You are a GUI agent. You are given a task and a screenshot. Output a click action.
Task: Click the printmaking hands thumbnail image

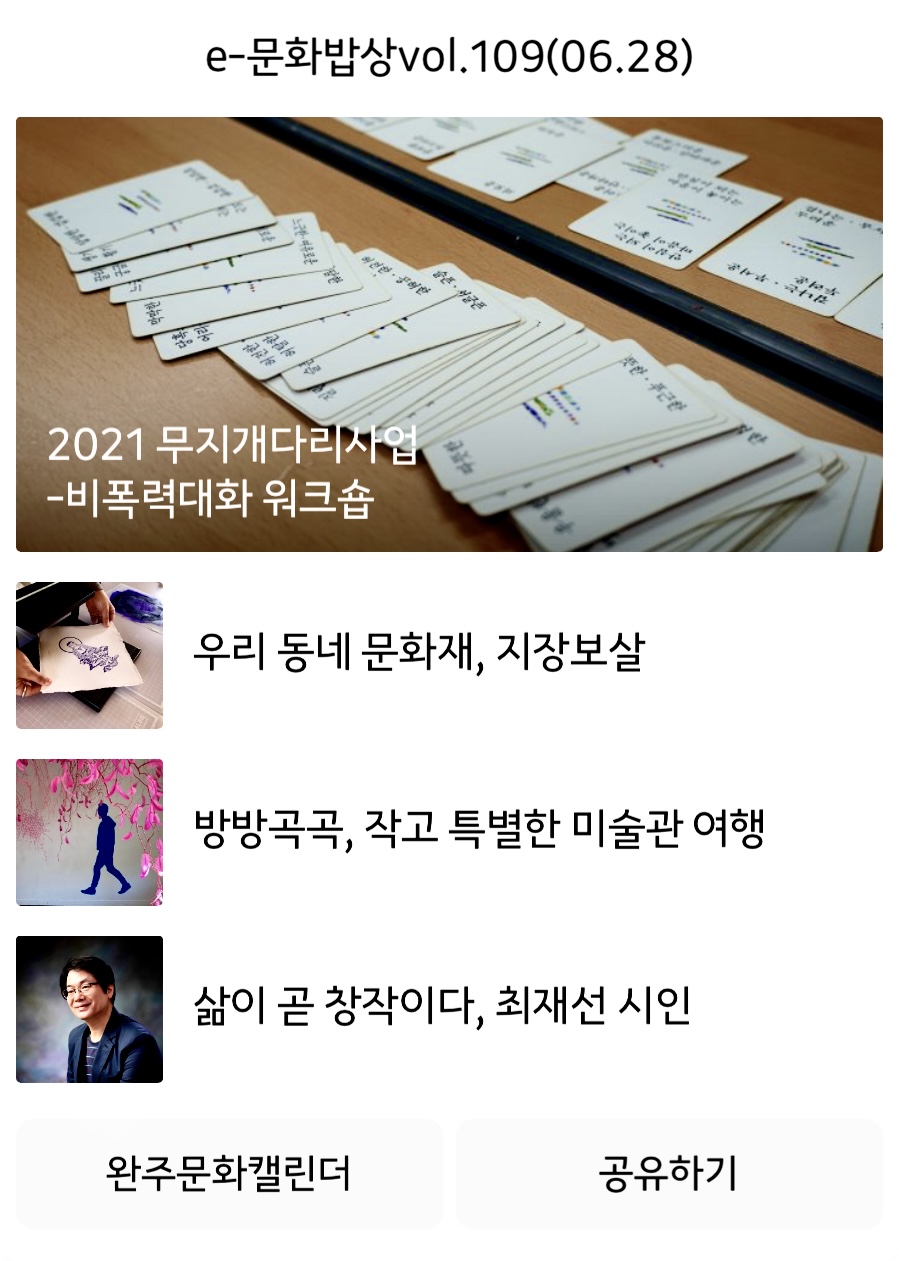88,653
